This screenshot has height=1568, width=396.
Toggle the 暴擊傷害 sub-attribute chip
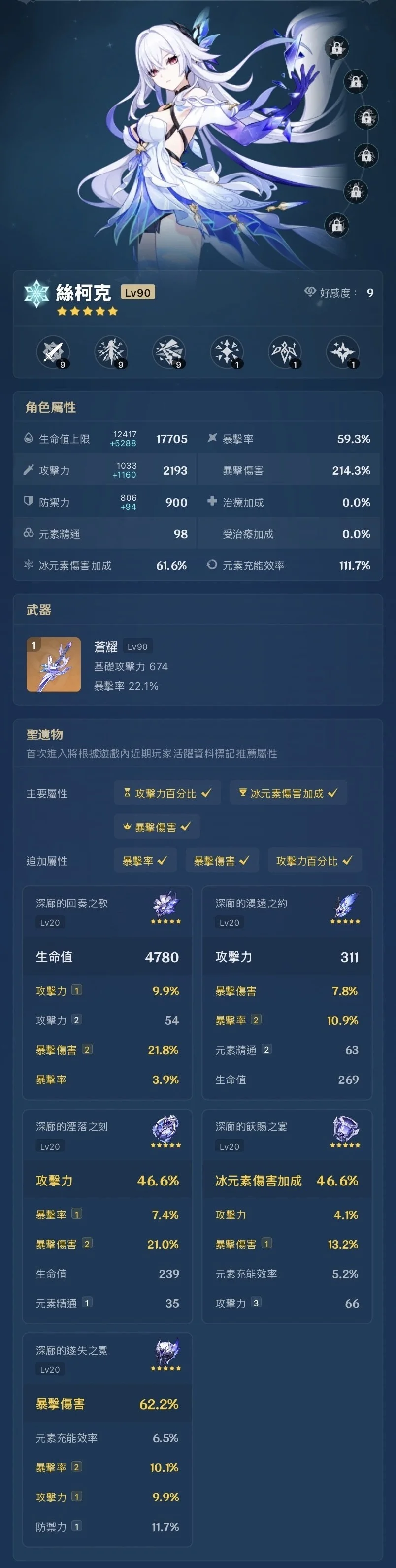coord(222,860)
